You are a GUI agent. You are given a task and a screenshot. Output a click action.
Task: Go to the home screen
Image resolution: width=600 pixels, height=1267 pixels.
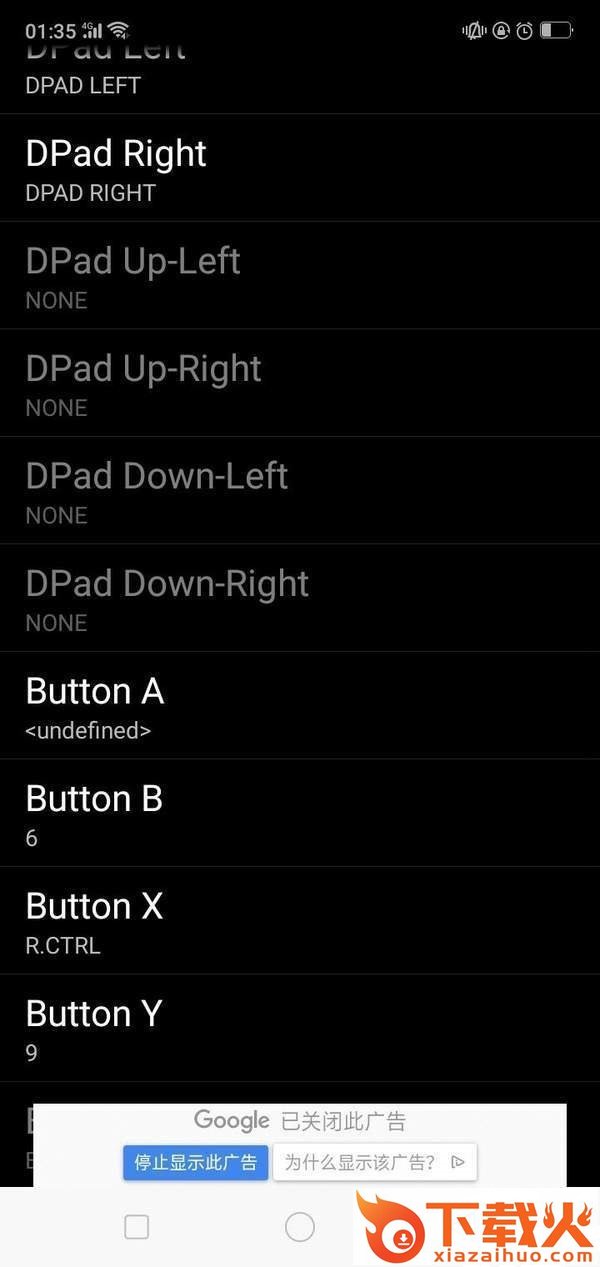click(x=300, y=1227)
